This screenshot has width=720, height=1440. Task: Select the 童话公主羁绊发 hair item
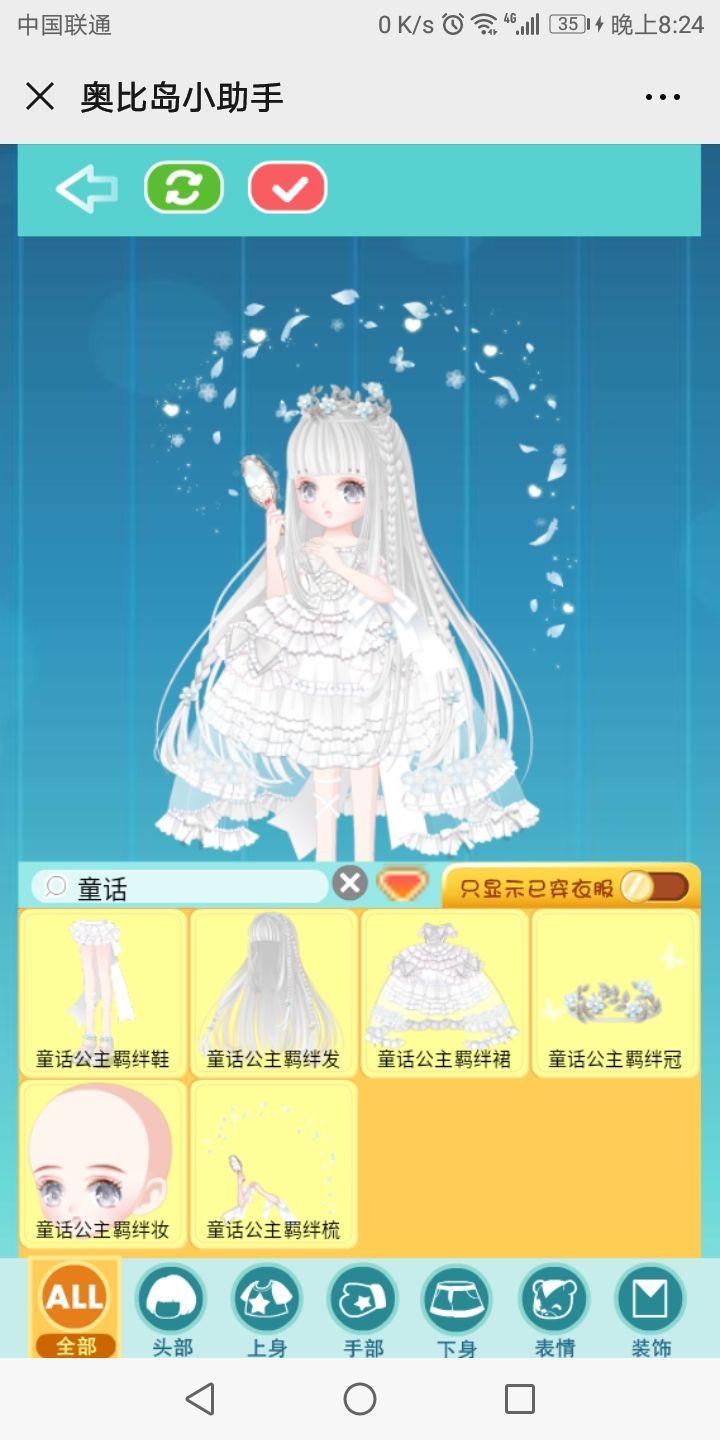(x=273, y=992)
